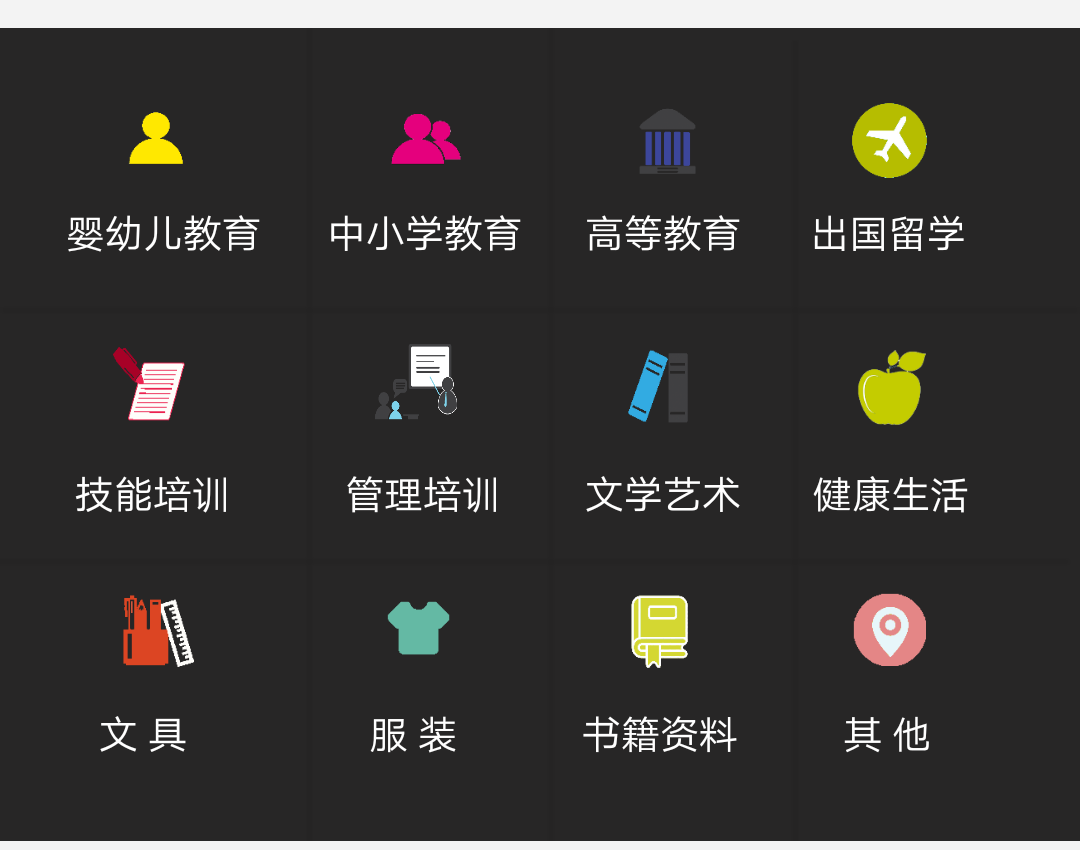Select the 中小学教育 category
The height and width of the screenshot is (850, 1080).
coord(425,180)
